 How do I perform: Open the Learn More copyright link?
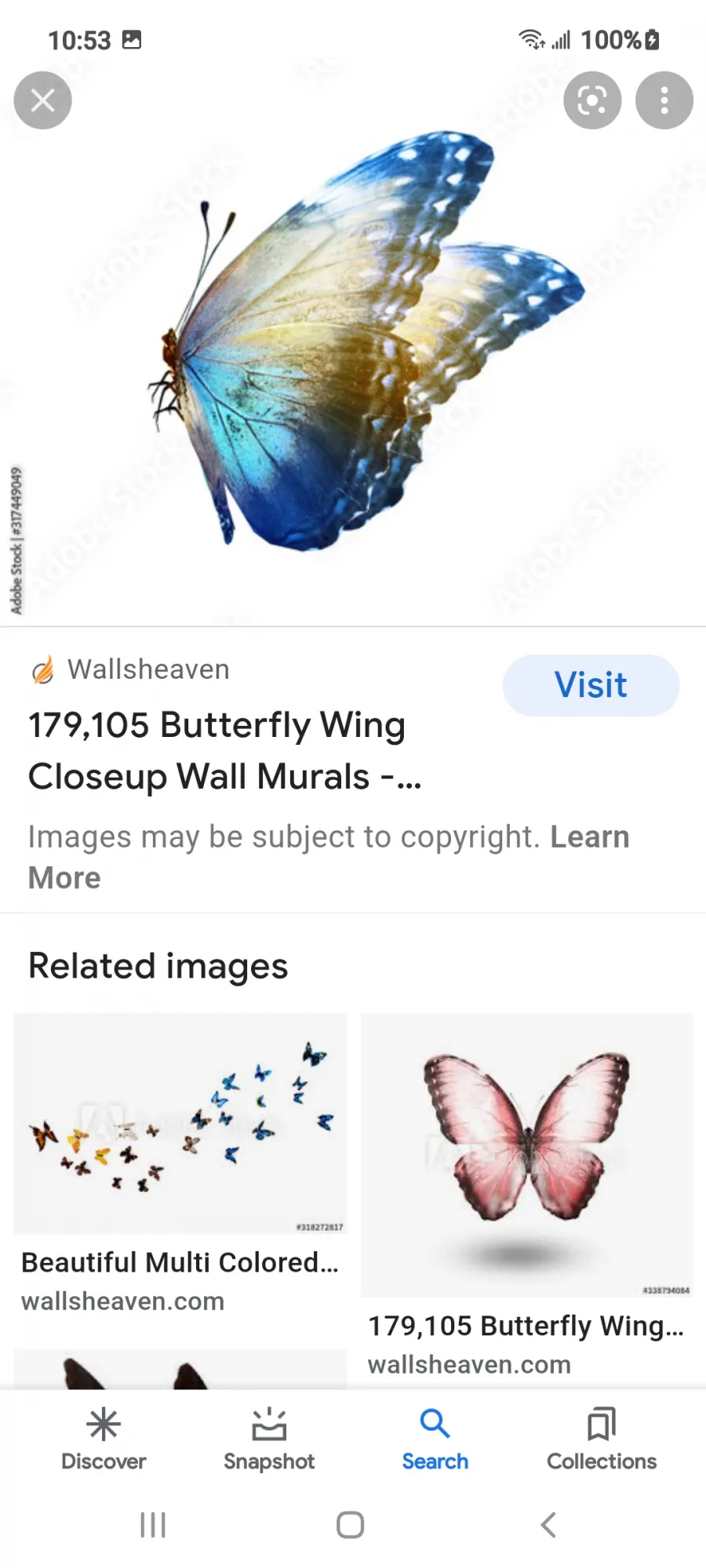(329, 857)
